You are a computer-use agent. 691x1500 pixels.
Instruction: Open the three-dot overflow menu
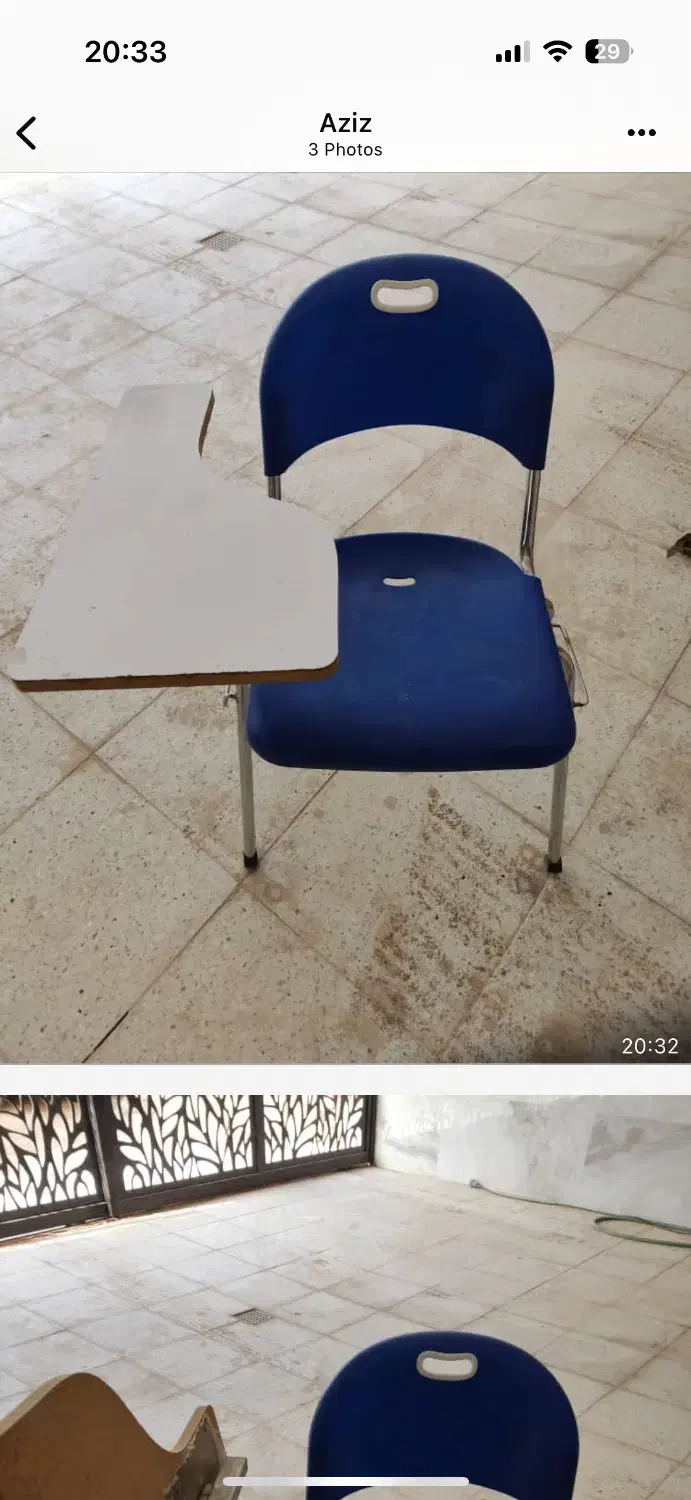641,133
